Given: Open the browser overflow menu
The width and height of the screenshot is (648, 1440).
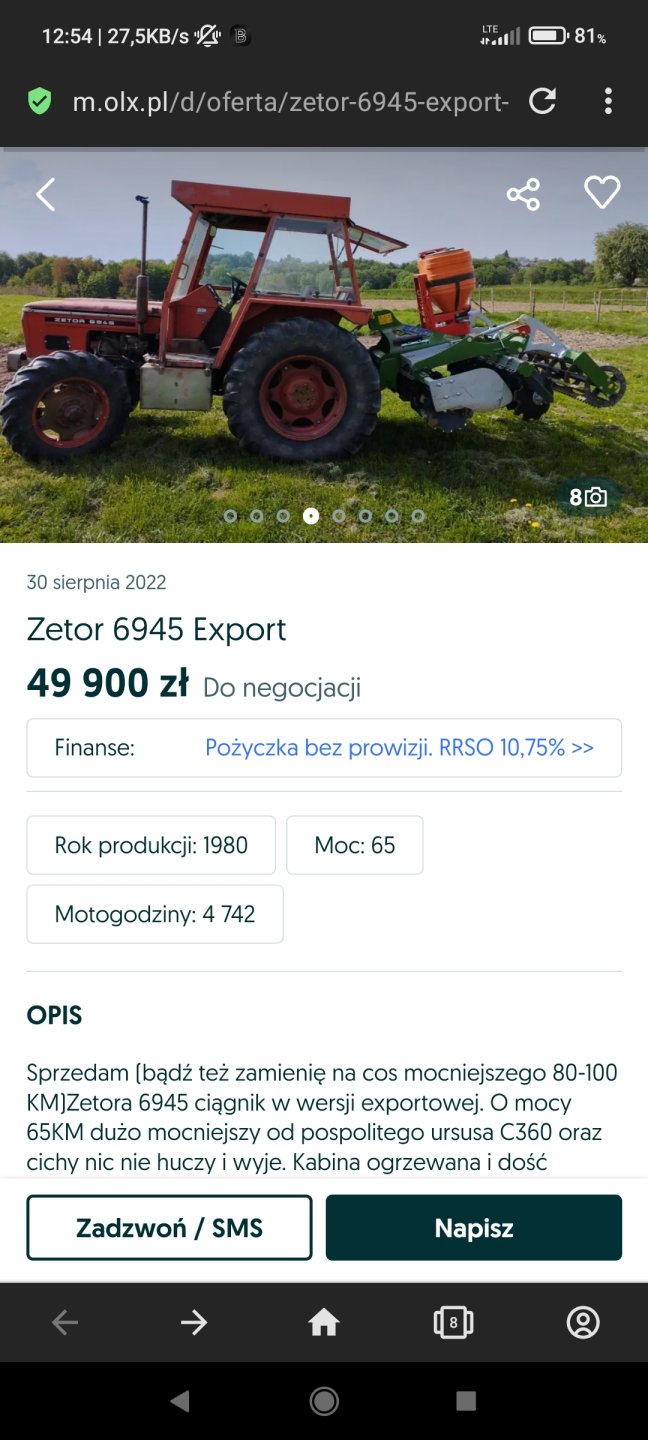Looking at the screenshot, I should click(608, 101).
